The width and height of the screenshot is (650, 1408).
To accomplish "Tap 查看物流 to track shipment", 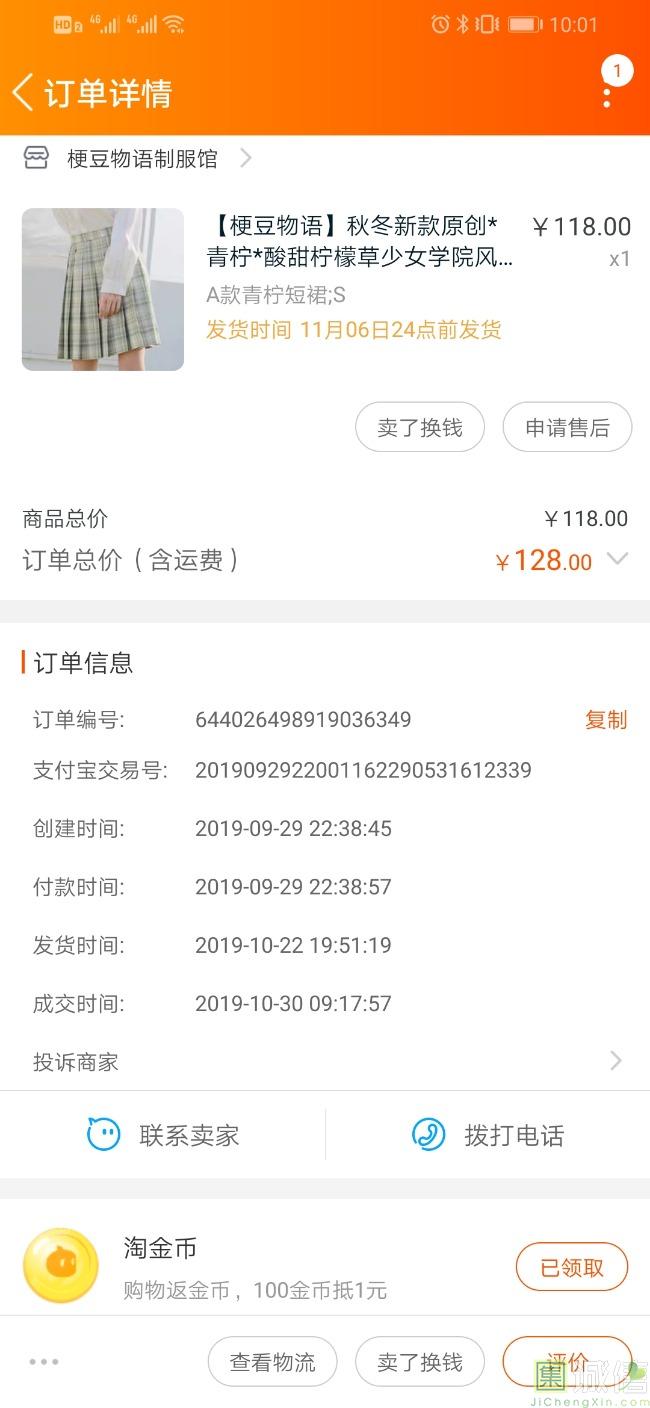I will click(272, 1361).
